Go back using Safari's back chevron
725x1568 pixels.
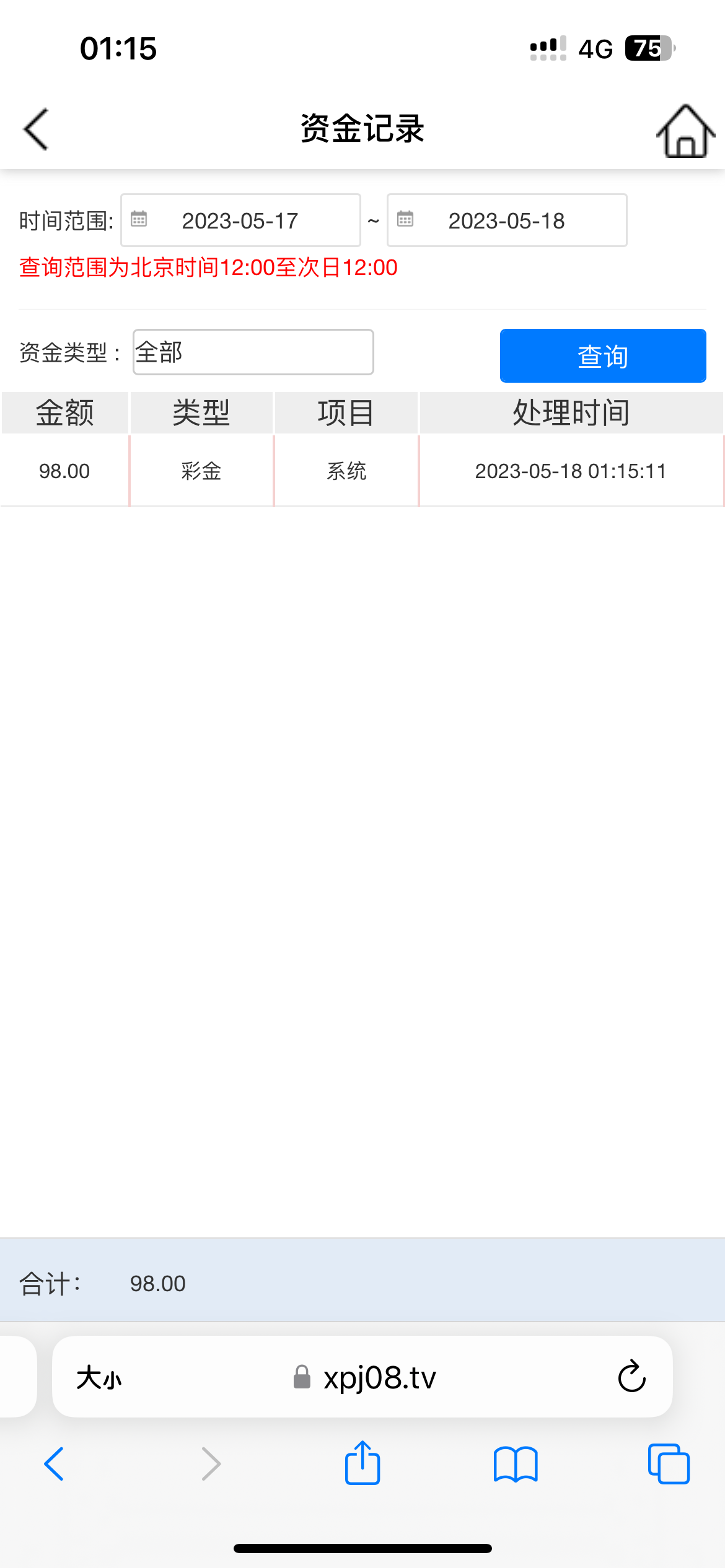click(x=55, y=1464)
